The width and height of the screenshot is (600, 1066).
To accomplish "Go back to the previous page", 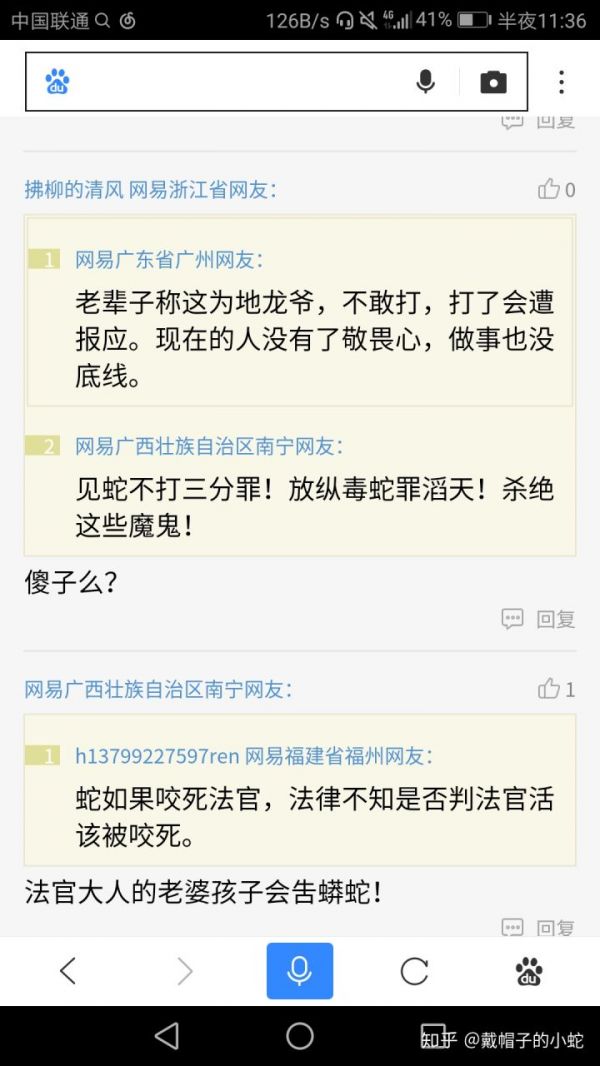I will click(x=68, y=971).
